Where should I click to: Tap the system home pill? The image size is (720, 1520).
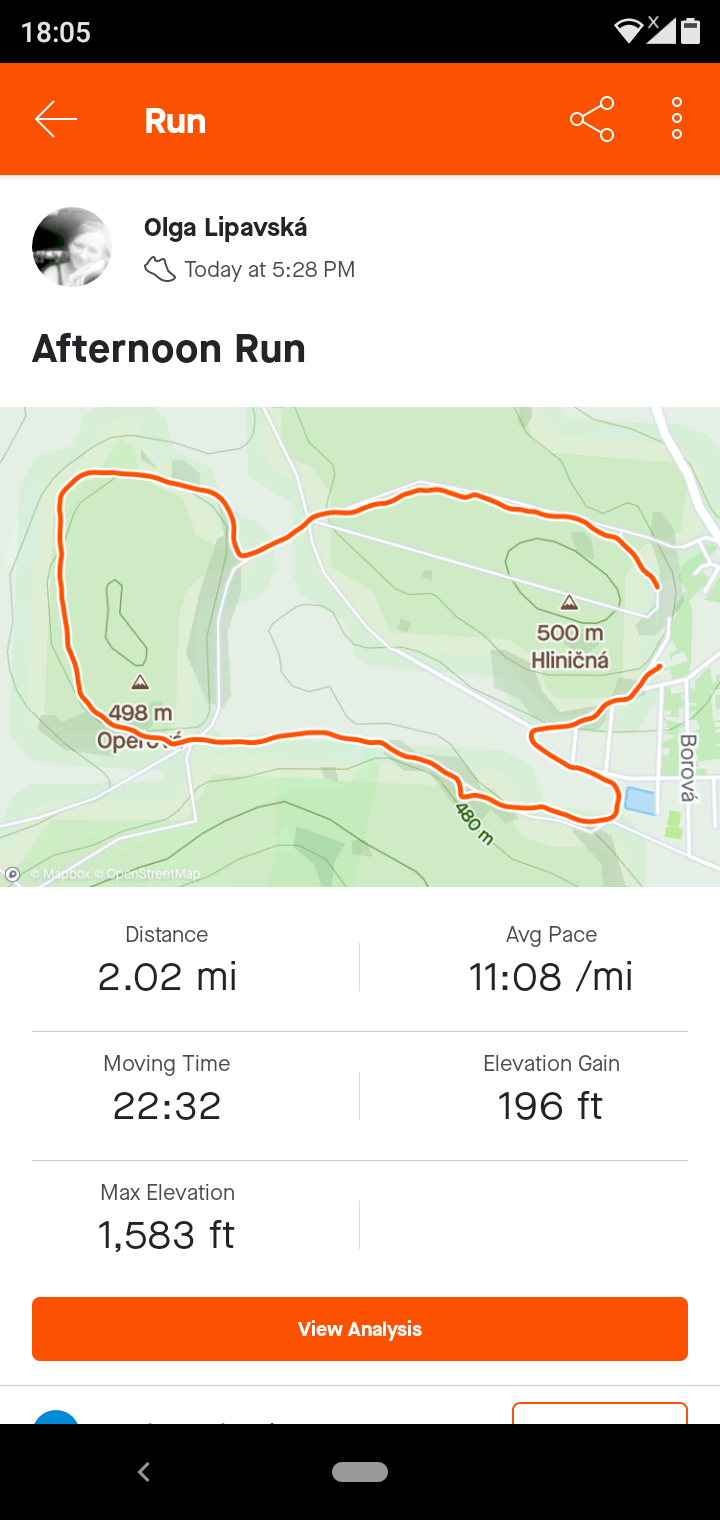360,1472
